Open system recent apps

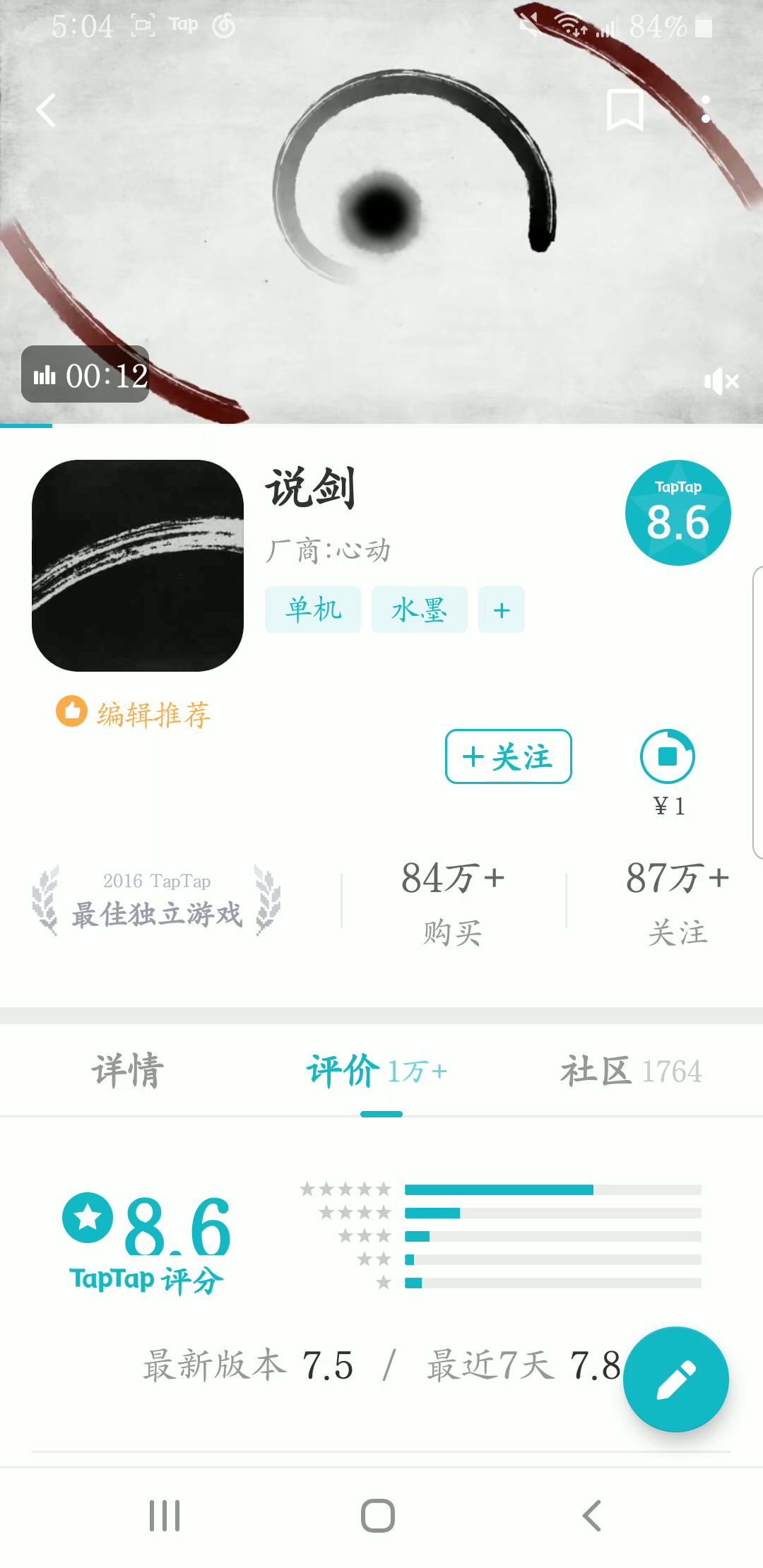[165, 1516]
